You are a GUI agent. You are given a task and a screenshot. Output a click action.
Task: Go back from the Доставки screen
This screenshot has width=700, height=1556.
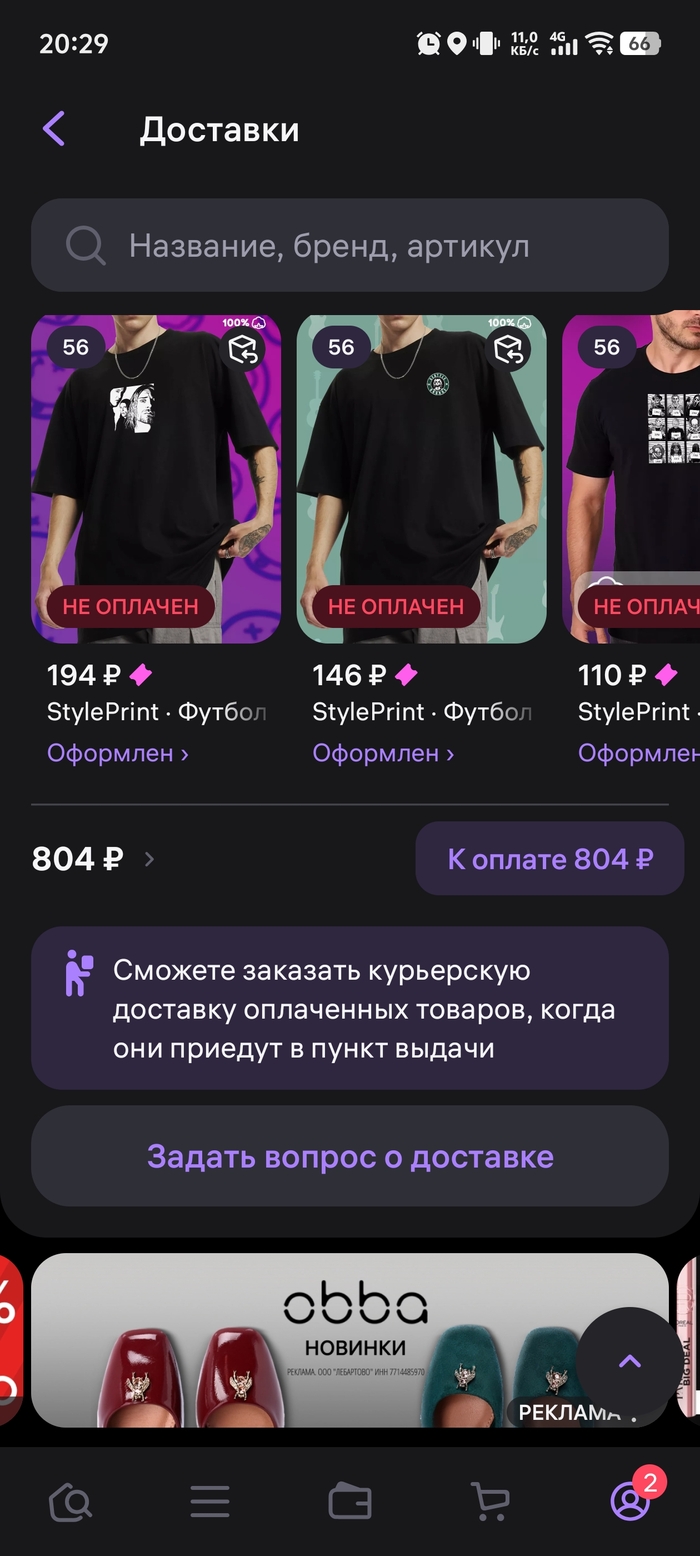click(54, 129)
